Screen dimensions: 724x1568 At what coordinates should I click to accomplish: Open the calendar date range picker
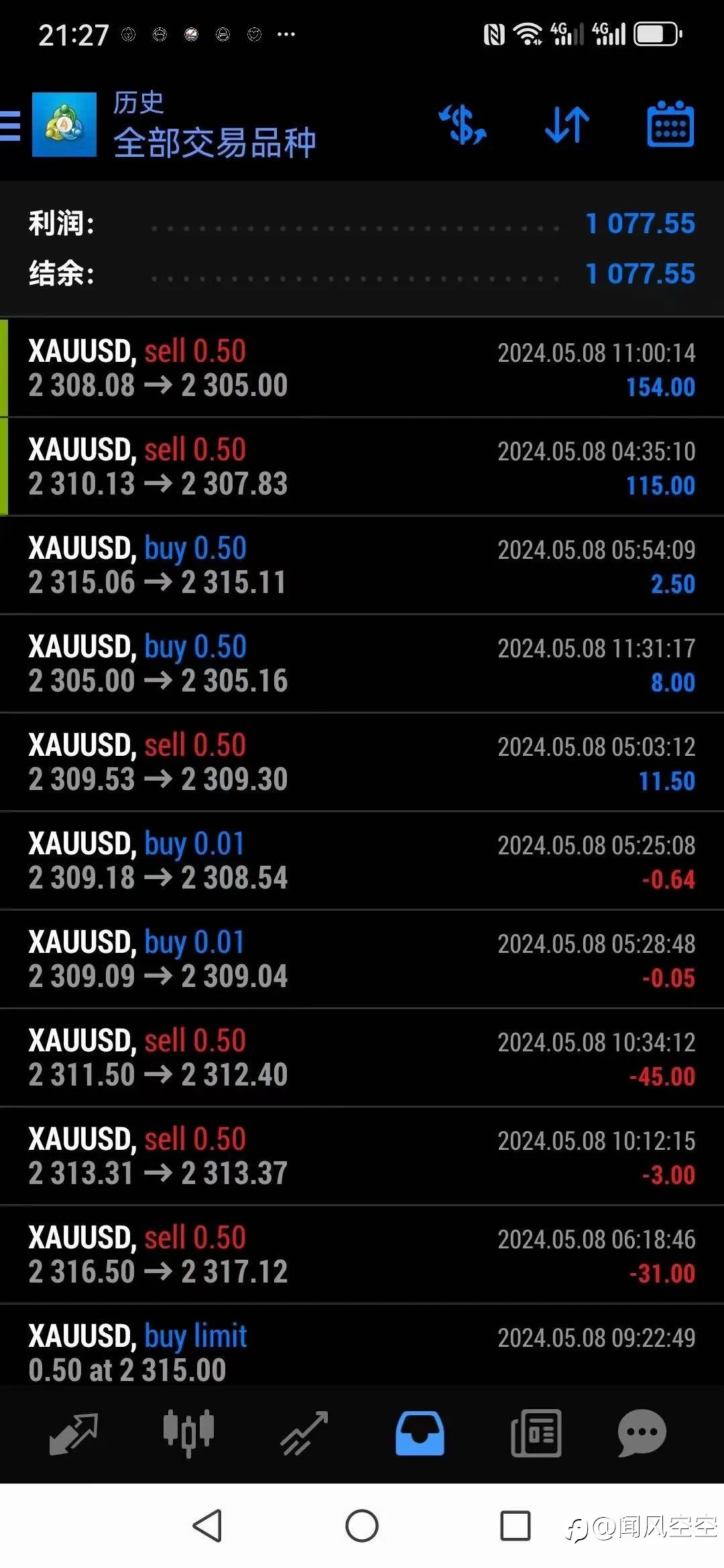point(670,124)
